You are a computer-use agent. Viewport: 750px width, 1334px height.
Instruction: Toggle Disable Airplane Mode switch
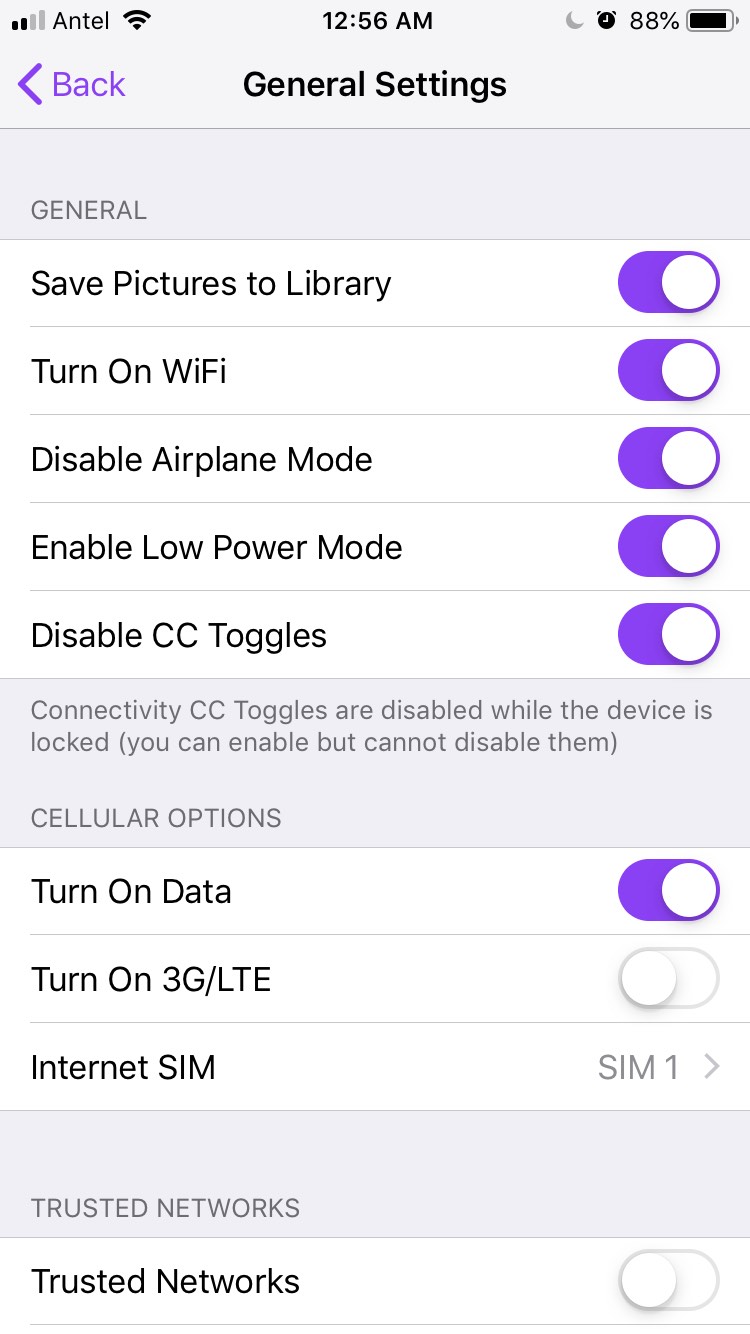click(668, 459)
